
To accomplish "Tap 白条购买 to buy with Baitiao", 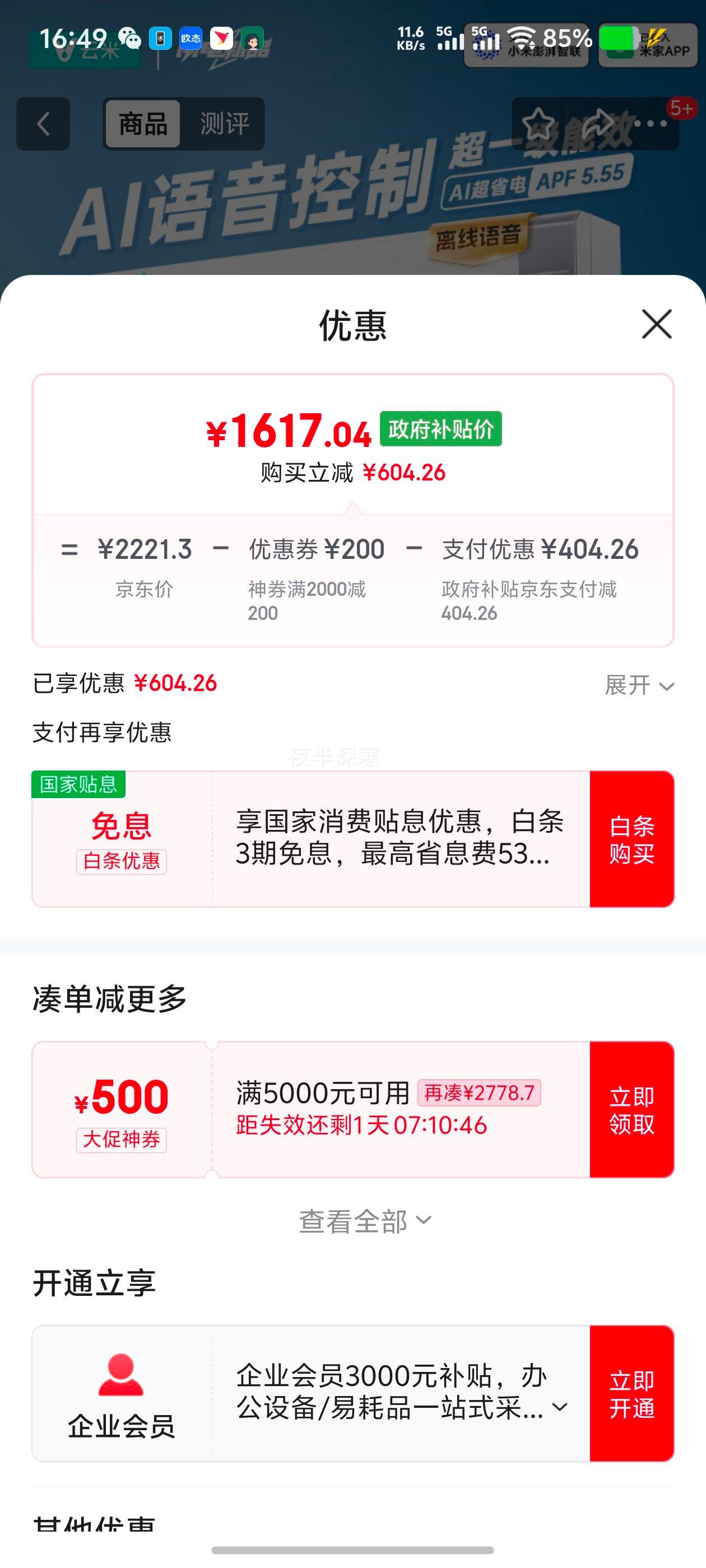I will (x=631, y=839).
